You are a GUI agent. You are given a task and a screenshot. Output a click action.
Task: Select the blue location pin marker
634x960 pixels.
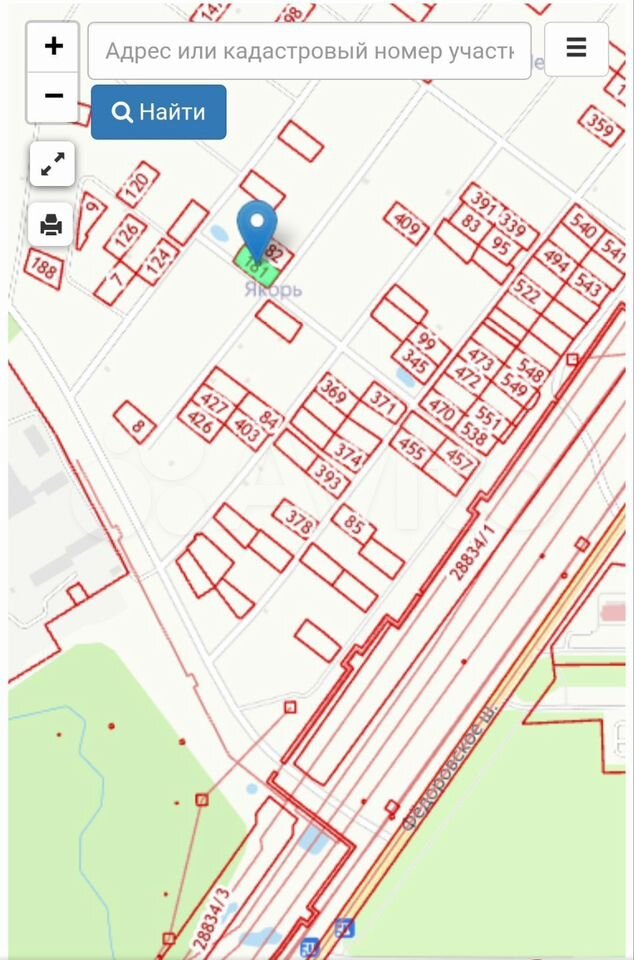pyautogui.click(x=258, y=230)
